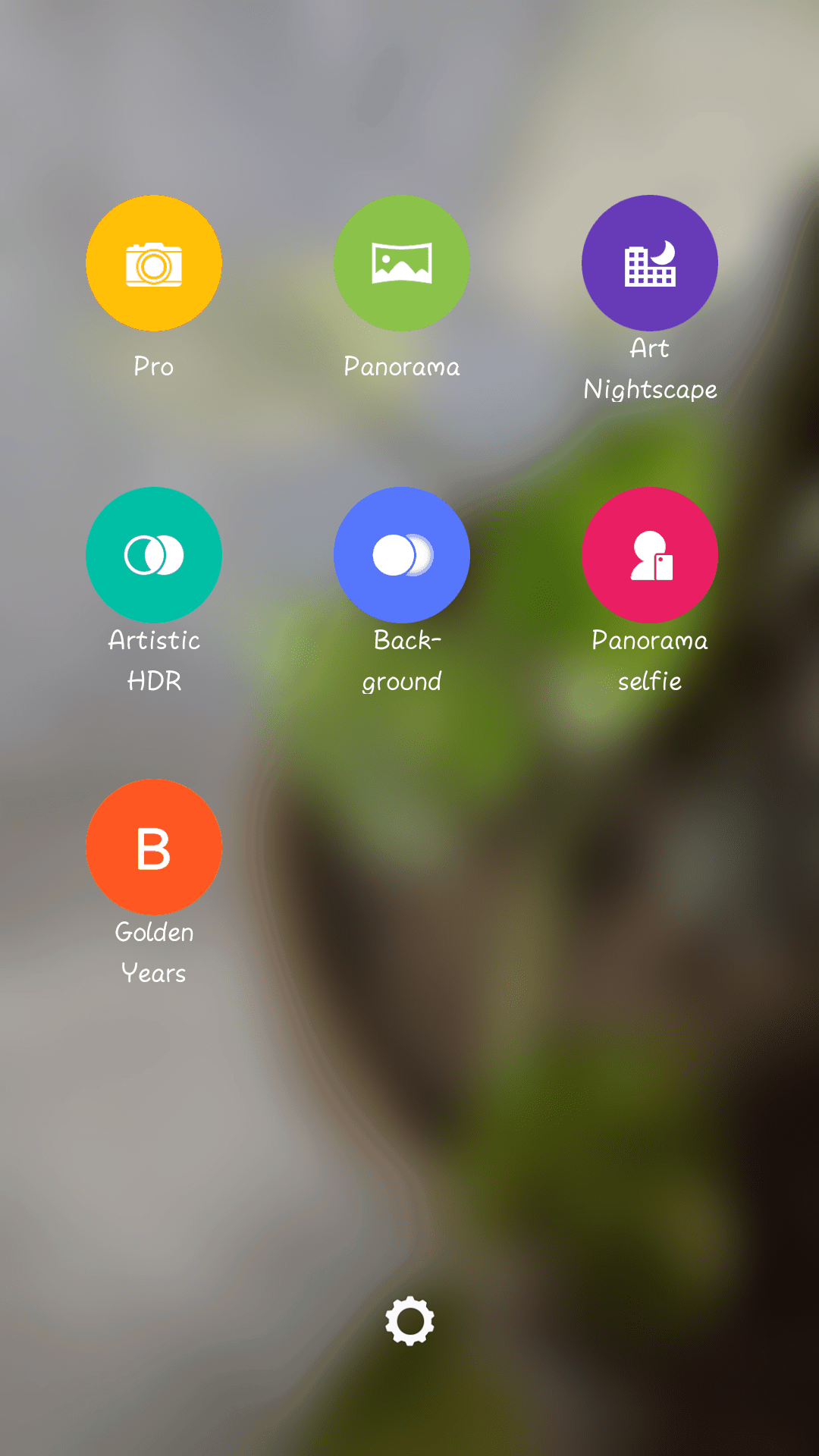The image size is (819, 1456).
Task: Choose Art Nightscape mode
Action: [x=650, y=263]
